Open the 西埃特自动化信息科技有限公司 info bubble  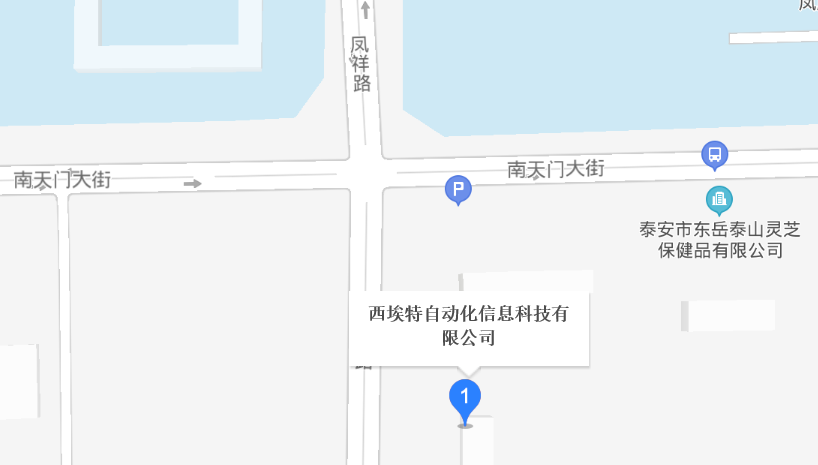click(469, 326)
